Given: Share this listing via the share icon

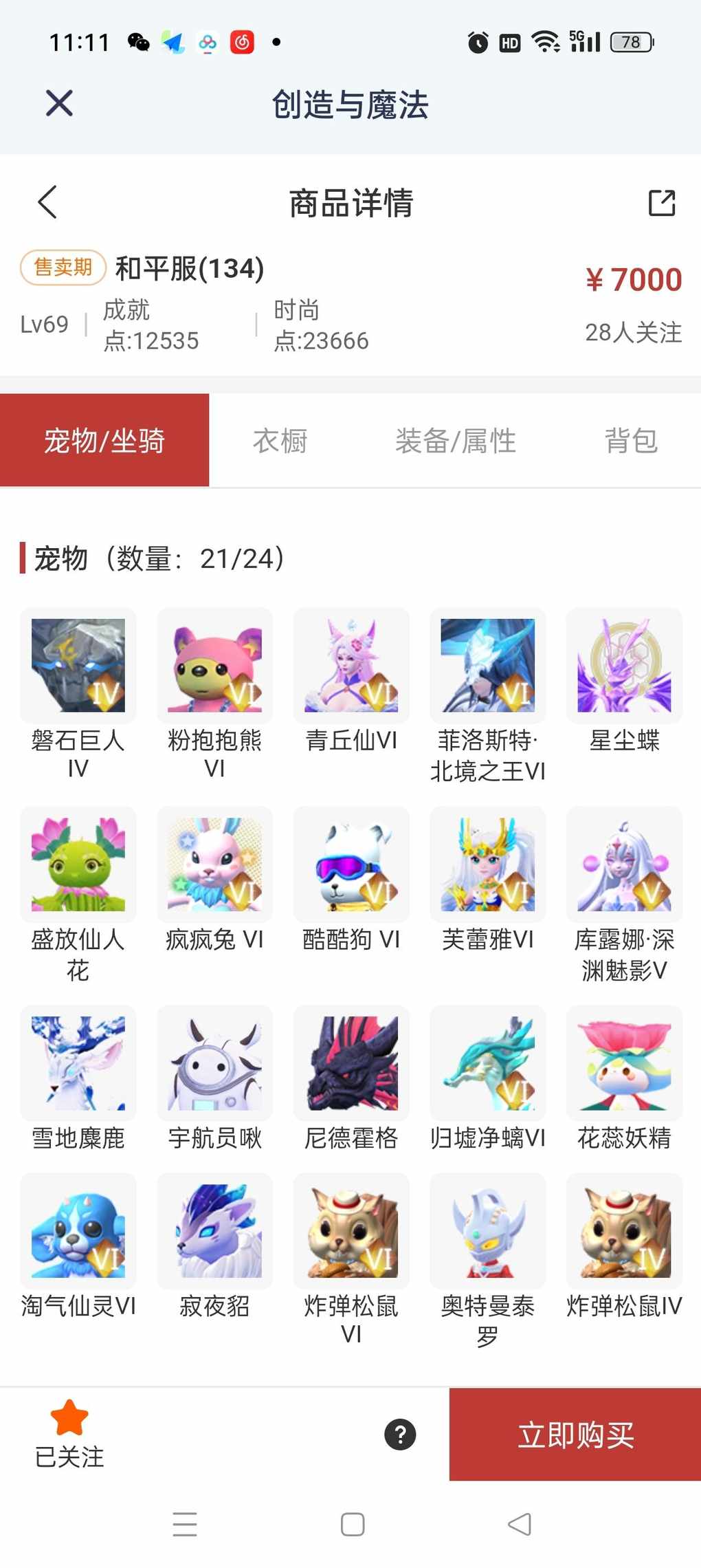Looking at the screenshot, I should pyautogui.click(x=662, y=203).
